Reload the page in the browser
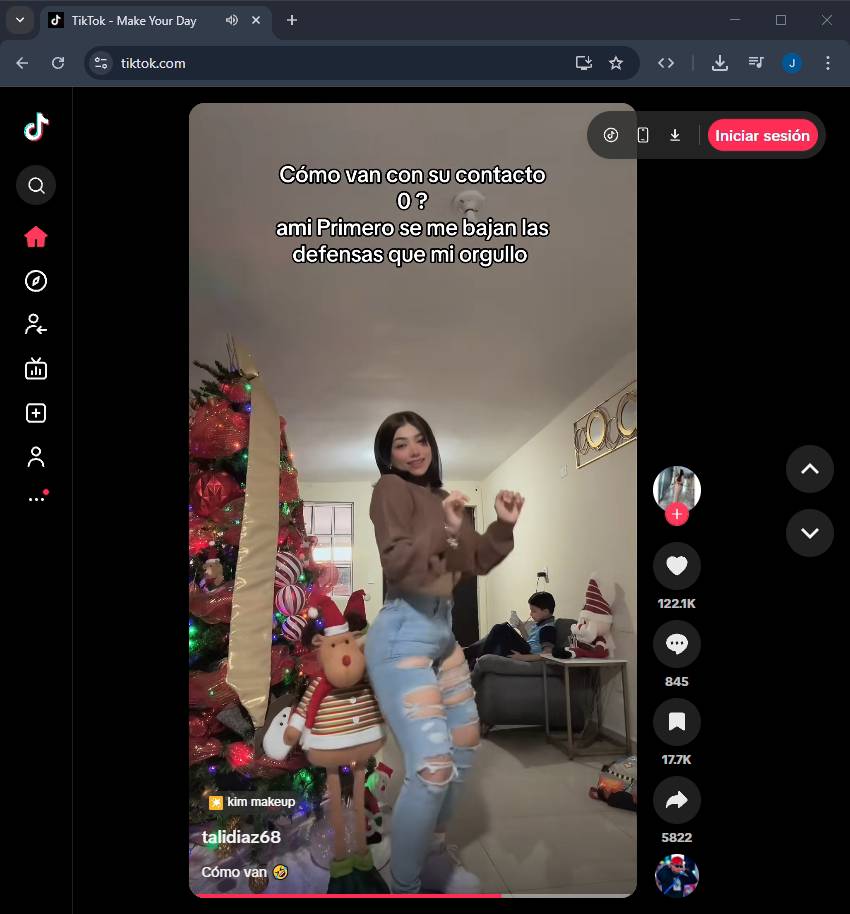The height and width of the screenshot is (914, 850). click(x=58, y=63)
